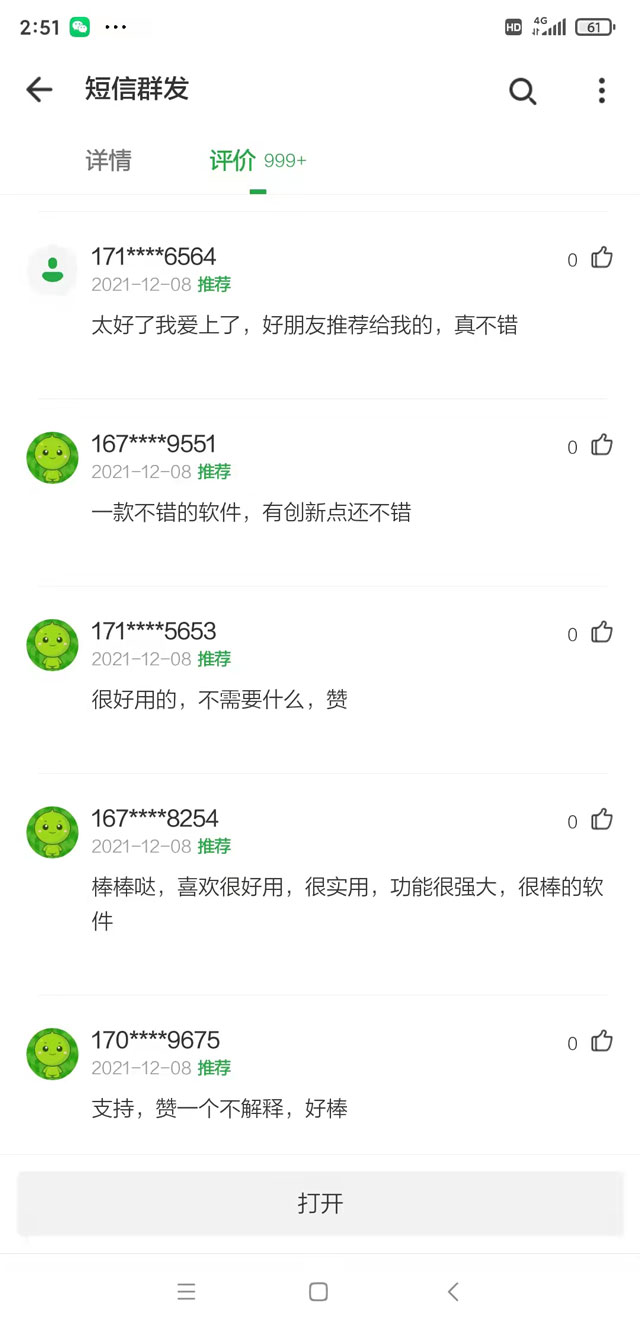Tap the system home button
640x1330 pixels.
click(x=318, y=1292)
